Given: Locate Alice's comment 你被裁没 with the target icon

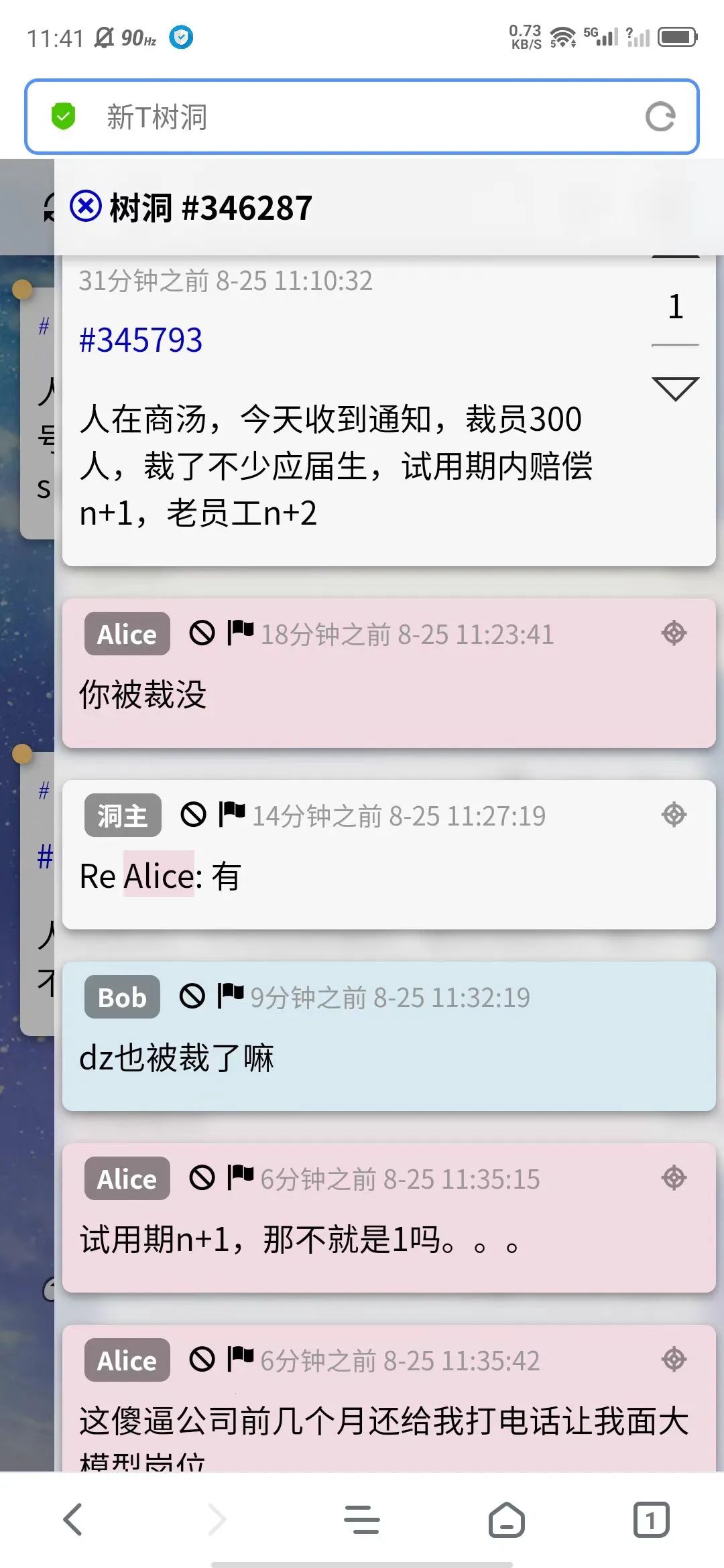Looking at the screenshot, I should (674, 633).
